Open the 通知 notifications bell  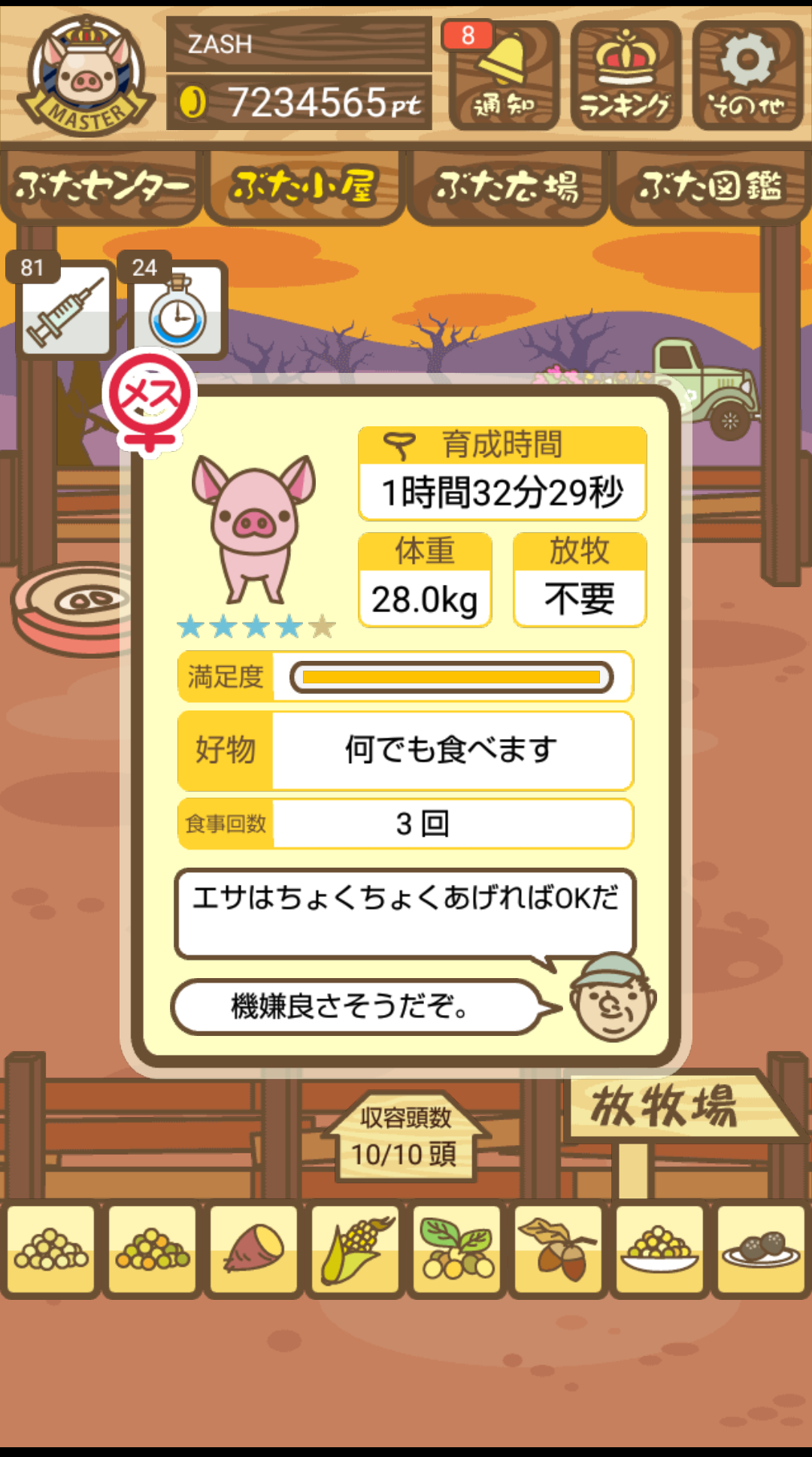[x=504, y=76]
